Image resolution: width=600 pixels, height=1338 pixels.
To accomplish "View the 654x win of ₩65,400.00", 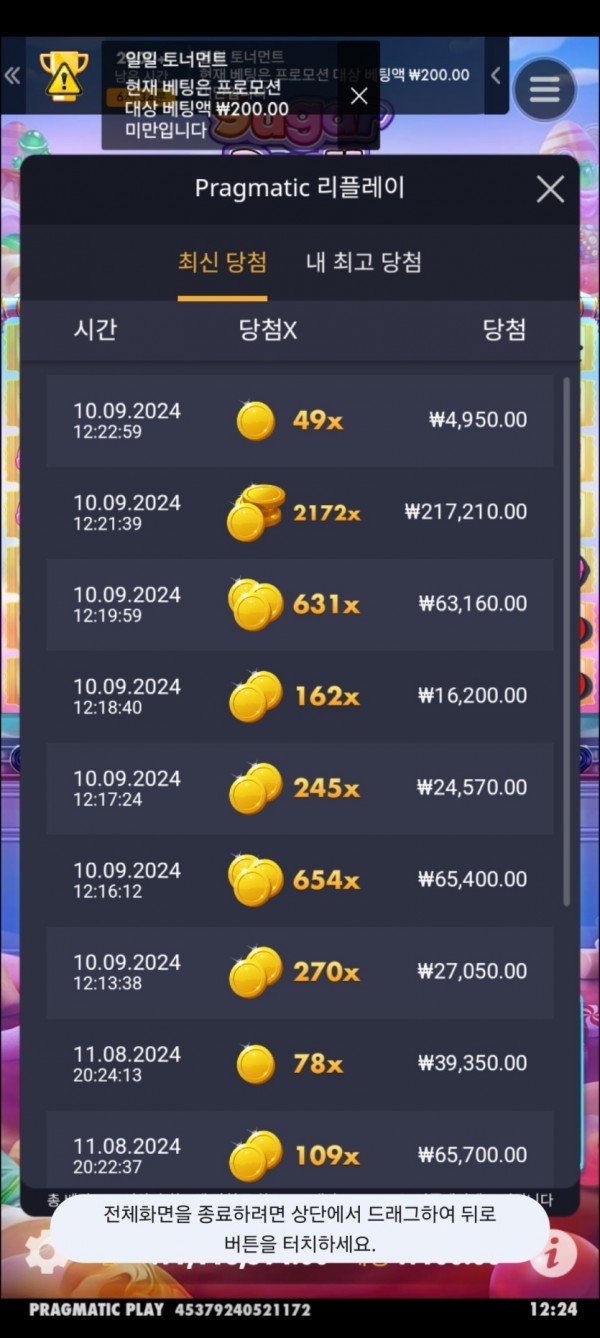I will (300, 880).
